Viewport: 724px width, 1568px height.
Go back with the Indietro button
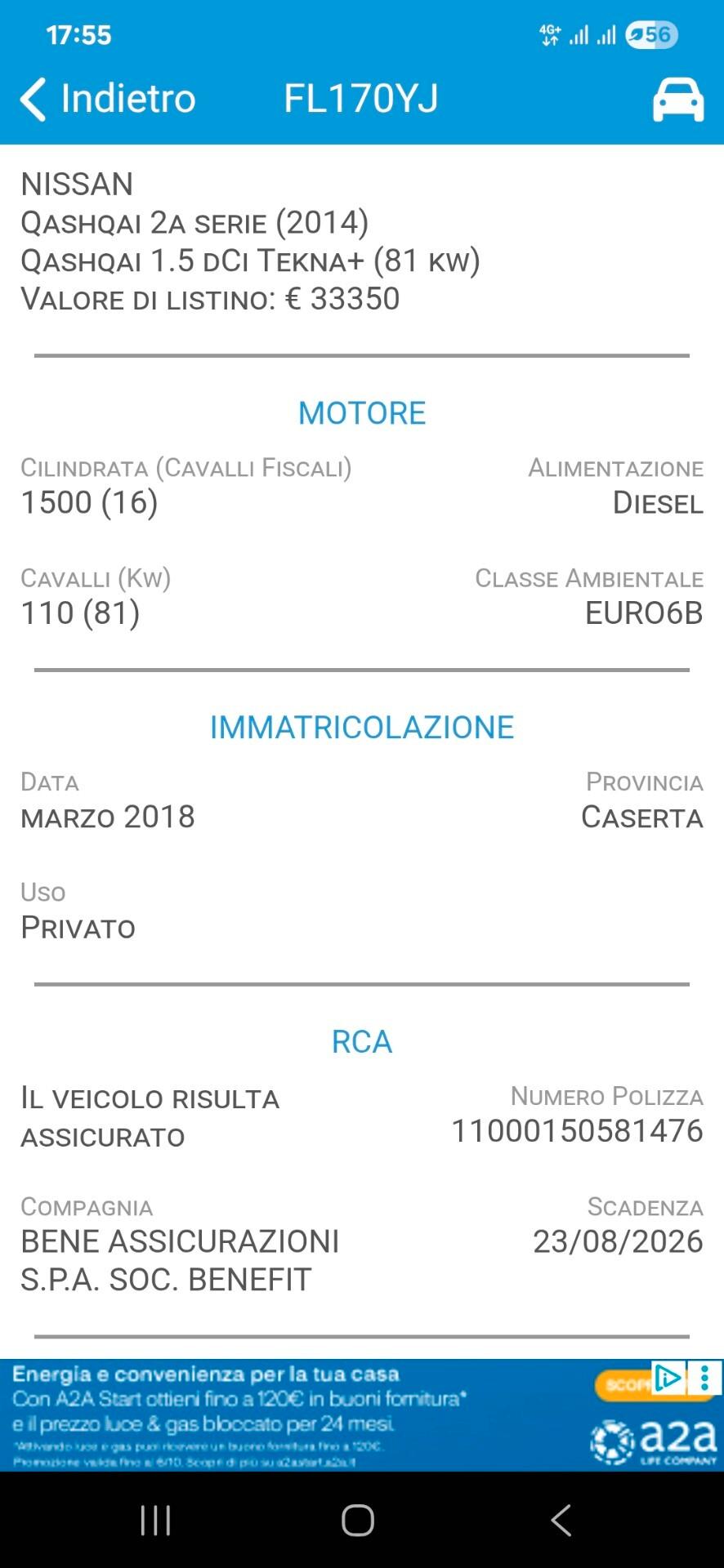(108, 99)
